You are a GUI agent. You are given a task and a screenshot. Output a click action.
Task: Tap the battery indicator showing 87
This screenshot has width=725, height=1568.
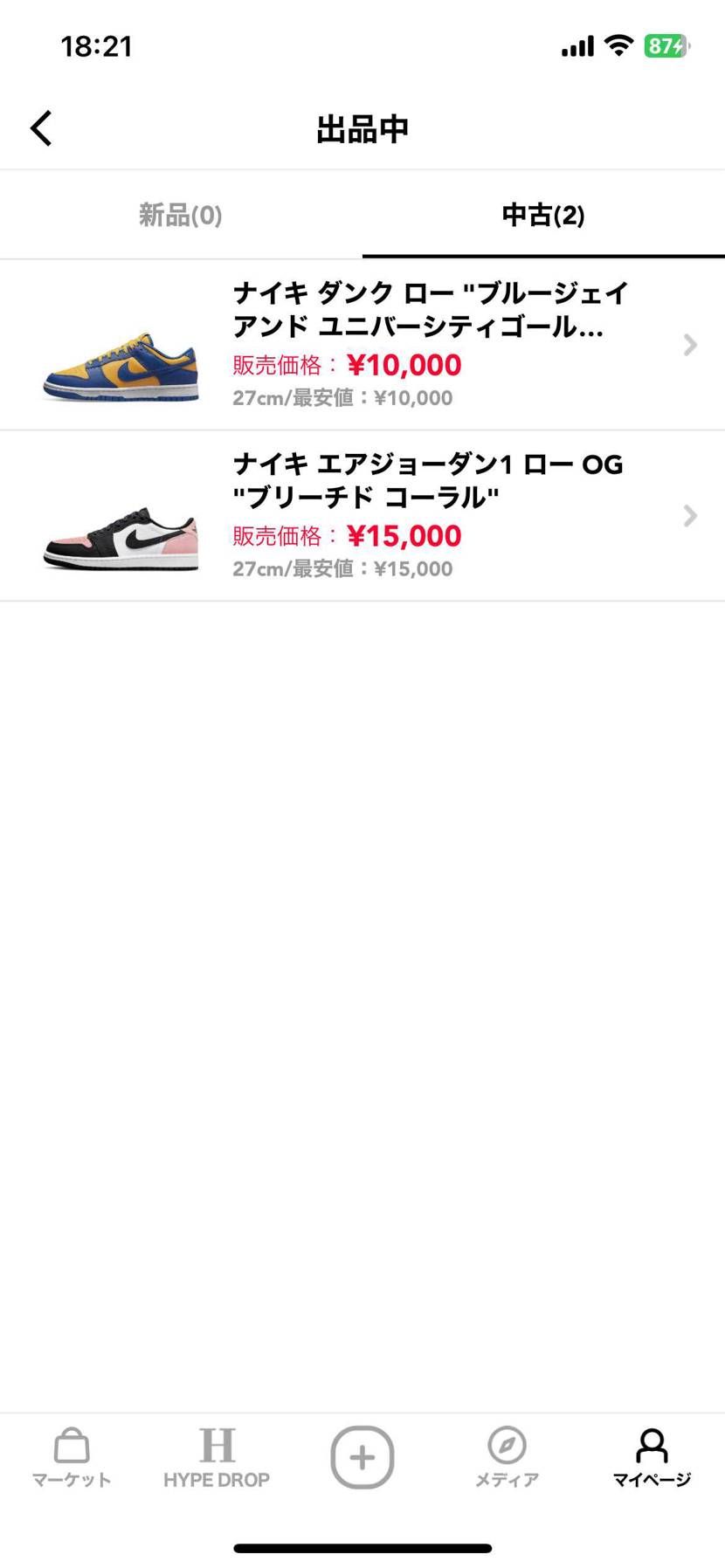point(666,45)
